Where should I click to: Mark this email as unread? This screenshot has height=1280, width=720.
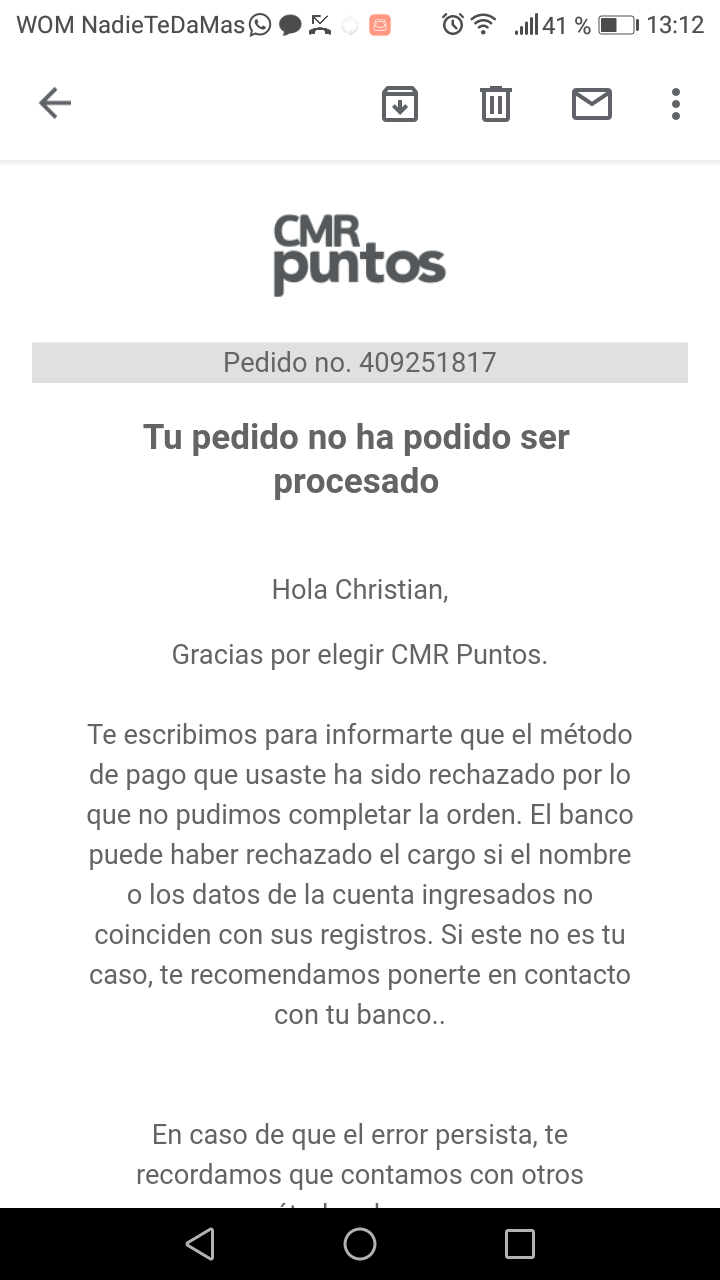[592, 104]
